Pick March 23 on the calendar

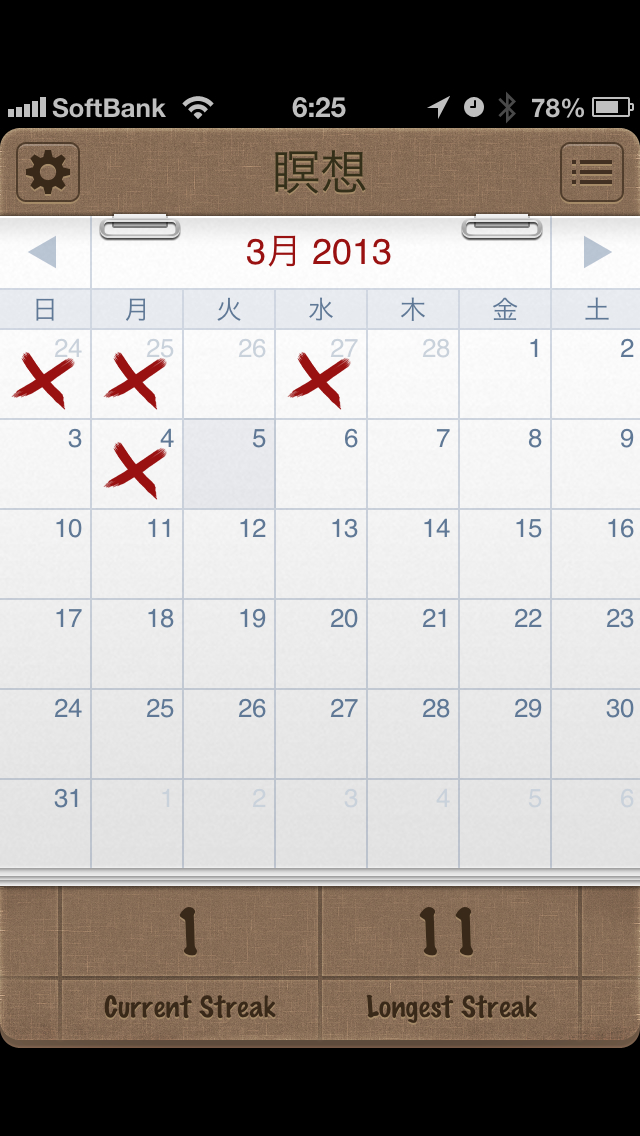(x=596, y=644)
